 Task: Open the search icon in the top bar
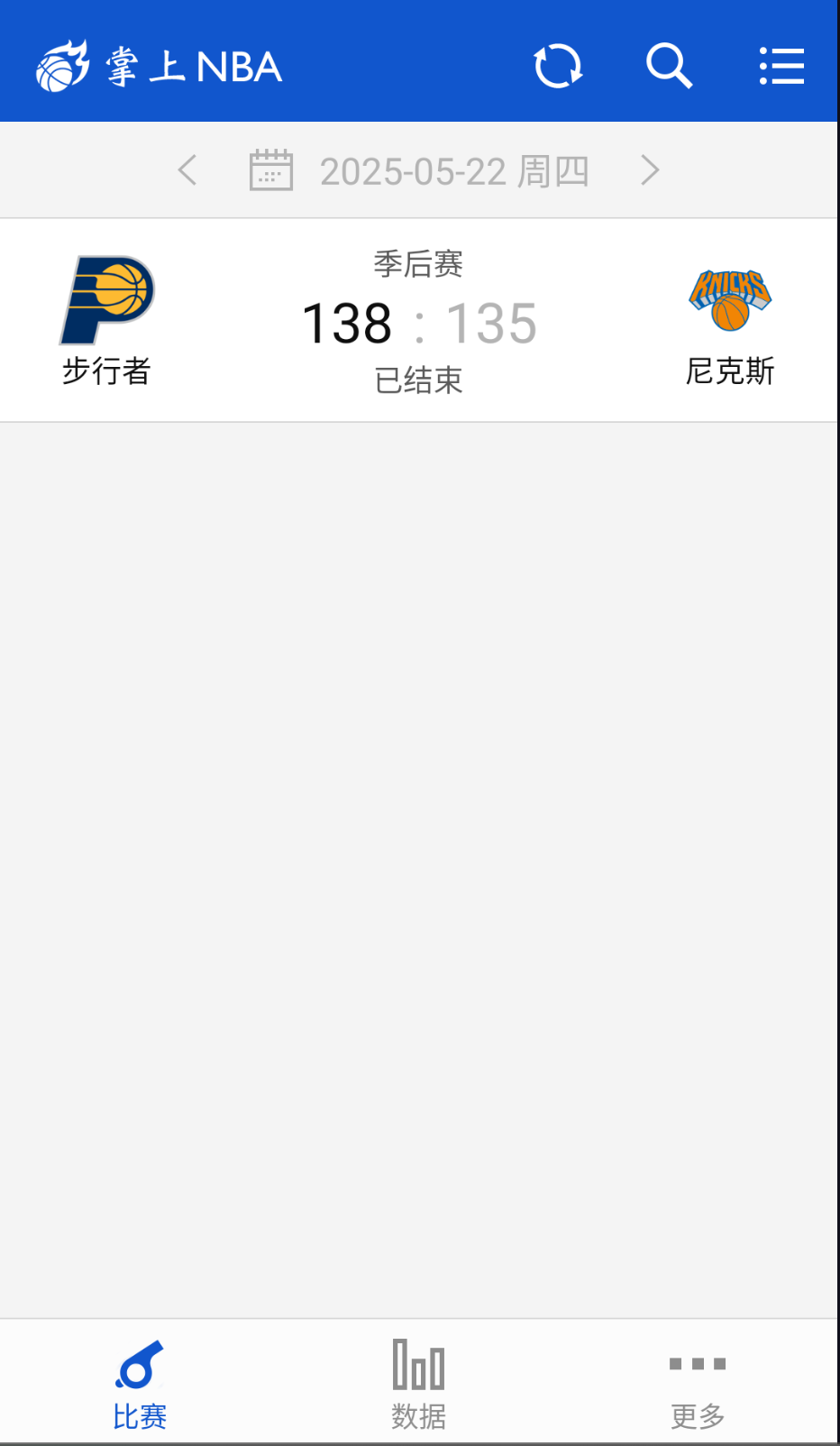coord(670,65)
